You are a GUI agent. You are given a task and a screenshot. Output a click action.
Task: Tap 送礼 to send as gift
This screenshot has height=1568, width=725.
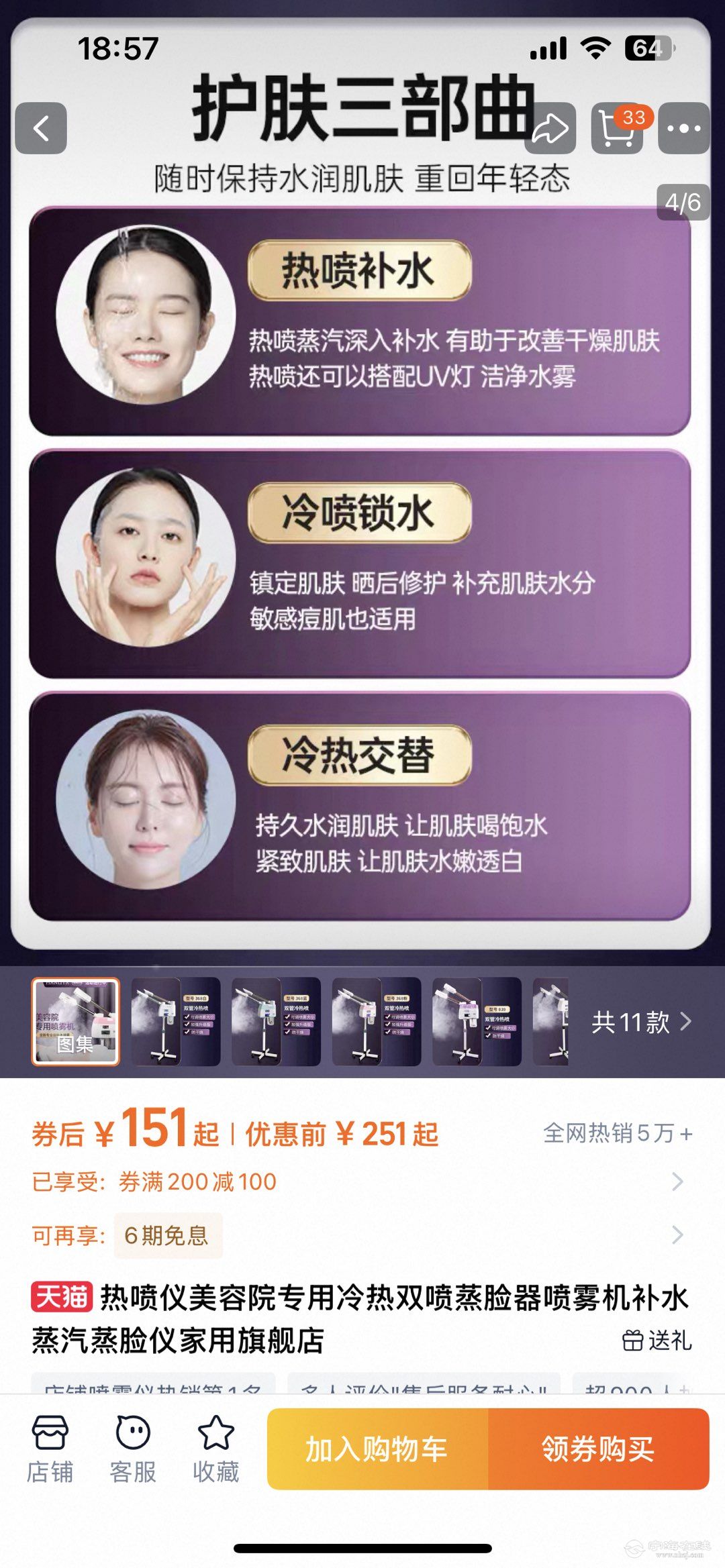click(x=657, y=1340)
